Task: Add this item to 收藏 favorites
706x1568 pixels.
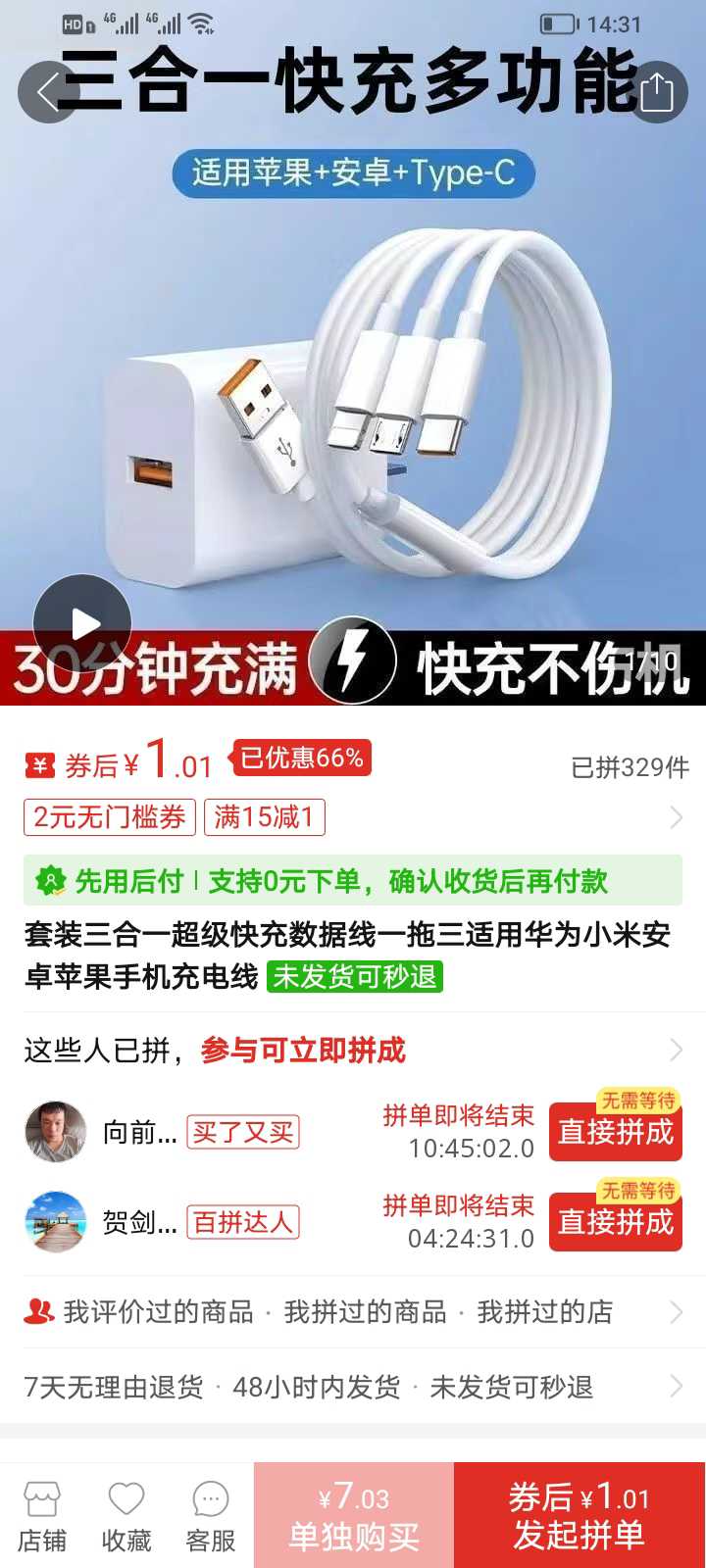Action: 126,1517
